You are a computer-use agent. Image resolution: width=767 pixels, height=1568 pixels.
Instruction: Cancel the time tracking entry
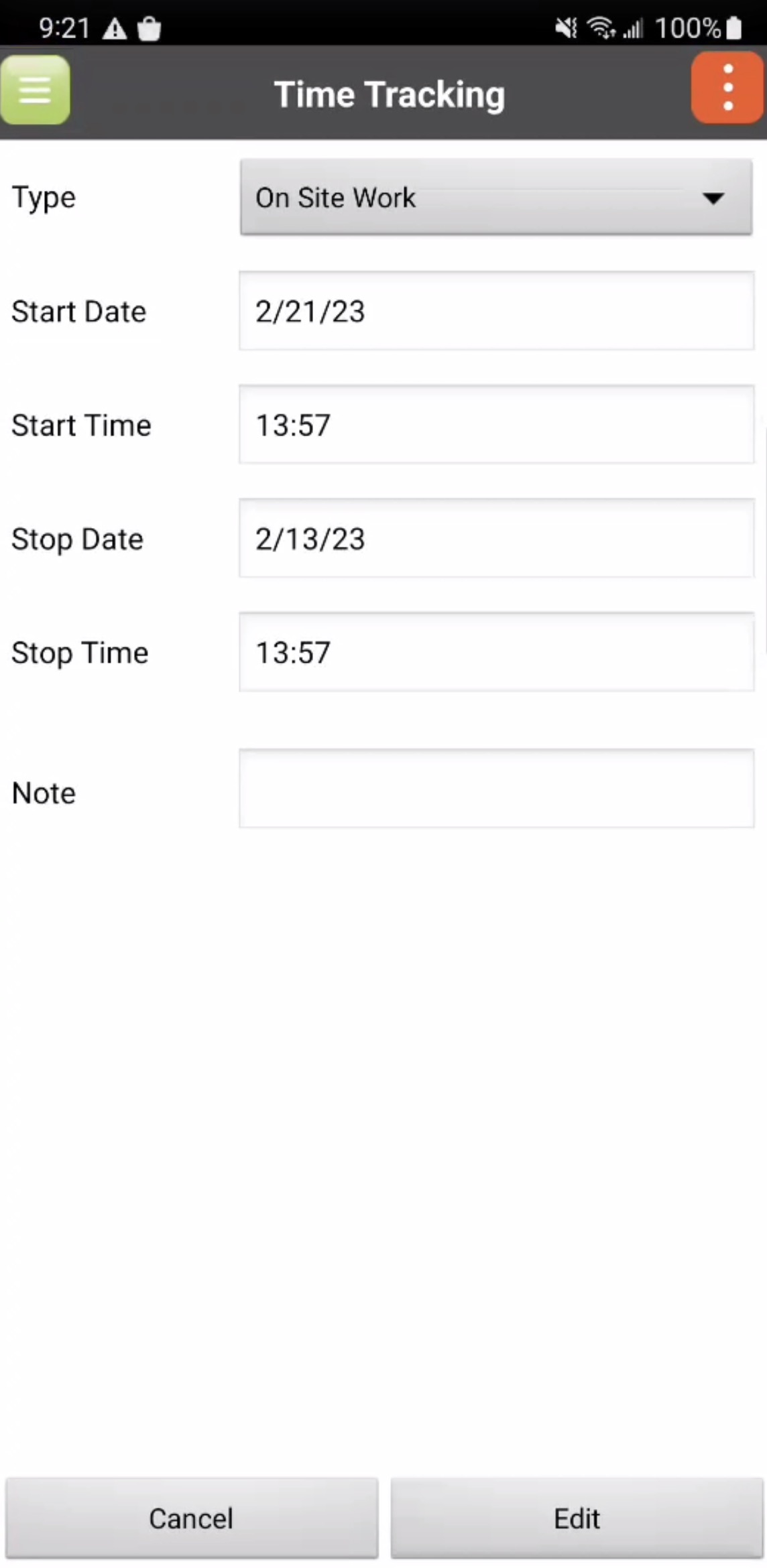(x=192, y=1518)
